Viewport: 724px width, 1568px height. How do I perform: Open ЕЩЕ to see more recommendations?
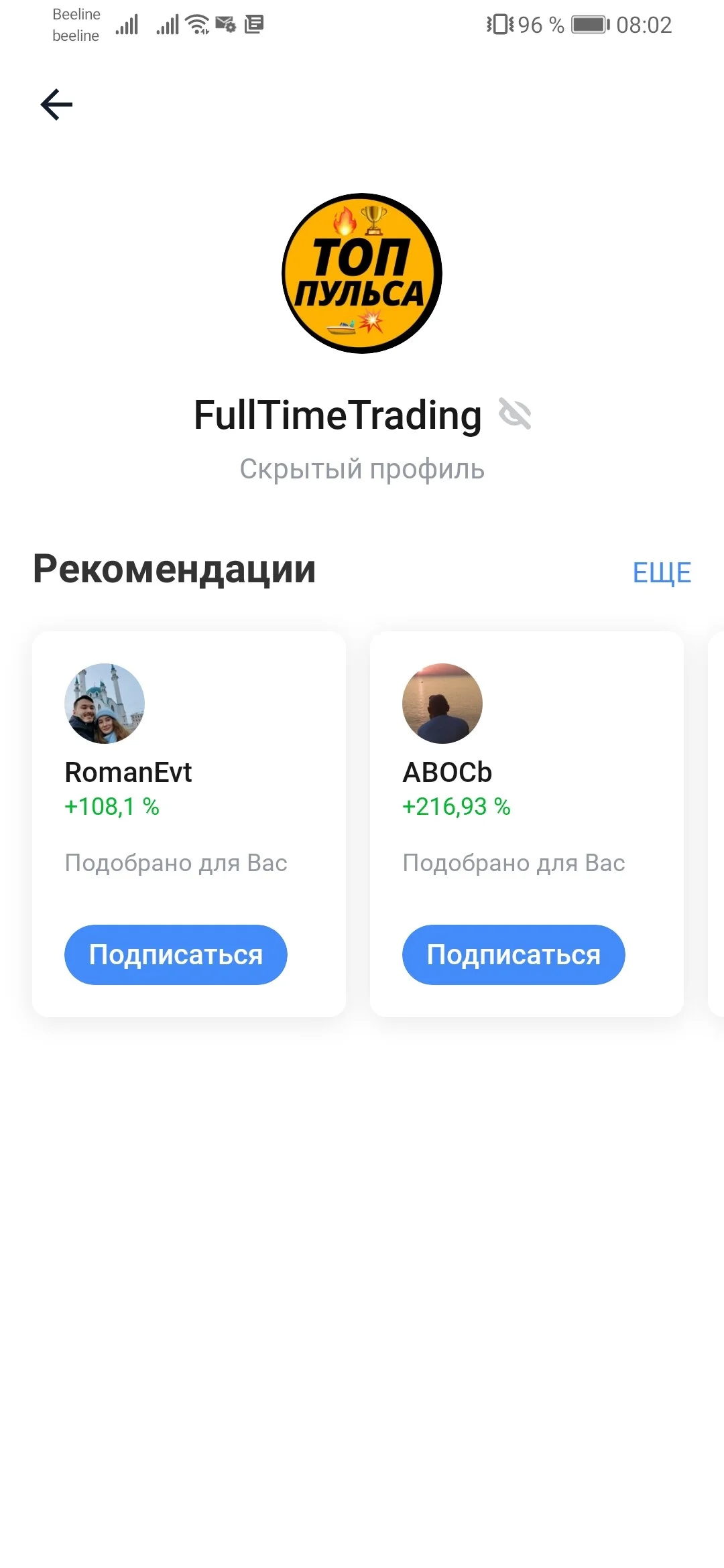click(662, 573)
